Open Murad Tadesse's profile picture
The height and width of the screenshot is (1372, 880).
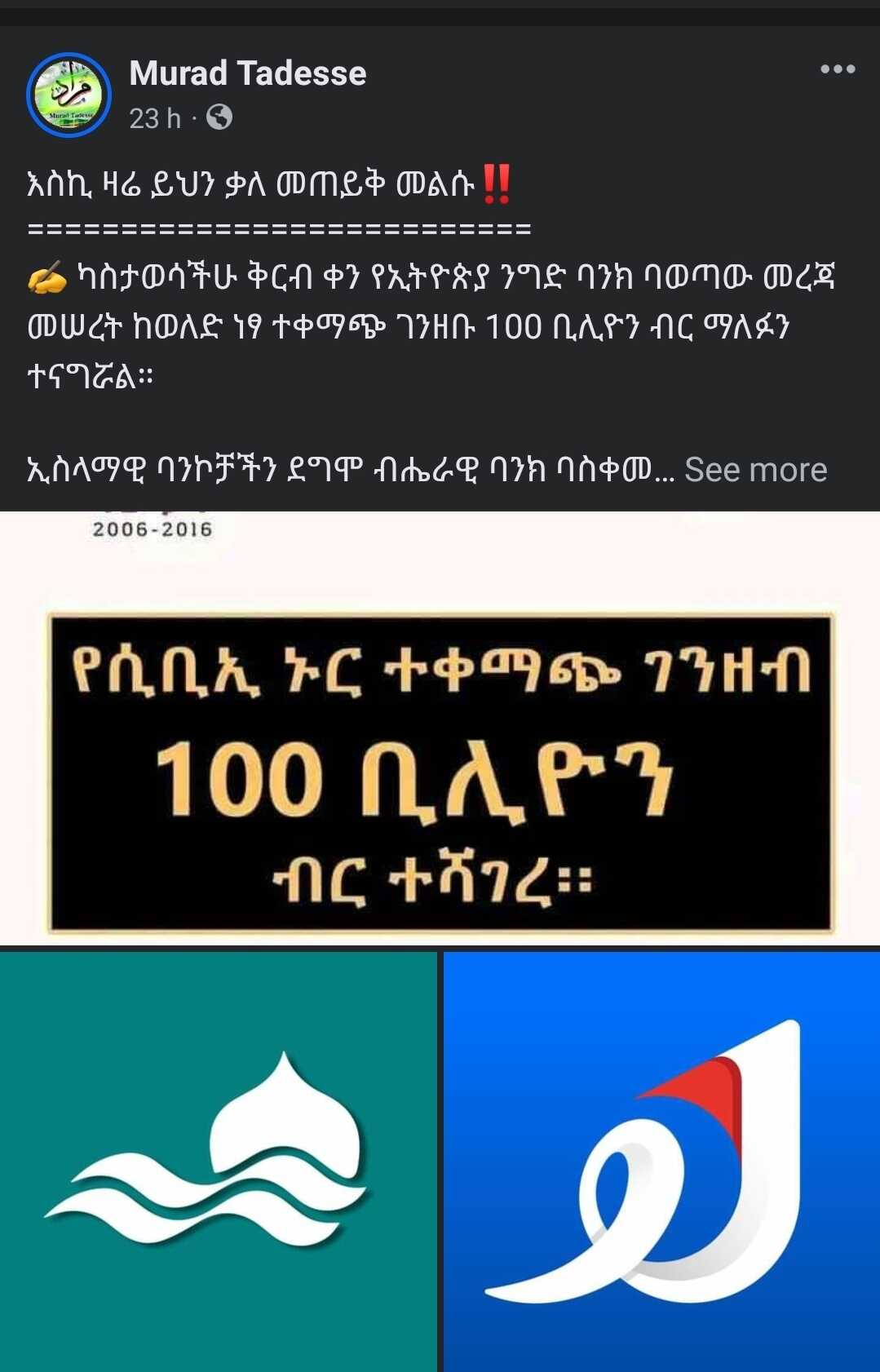[69, 95]
